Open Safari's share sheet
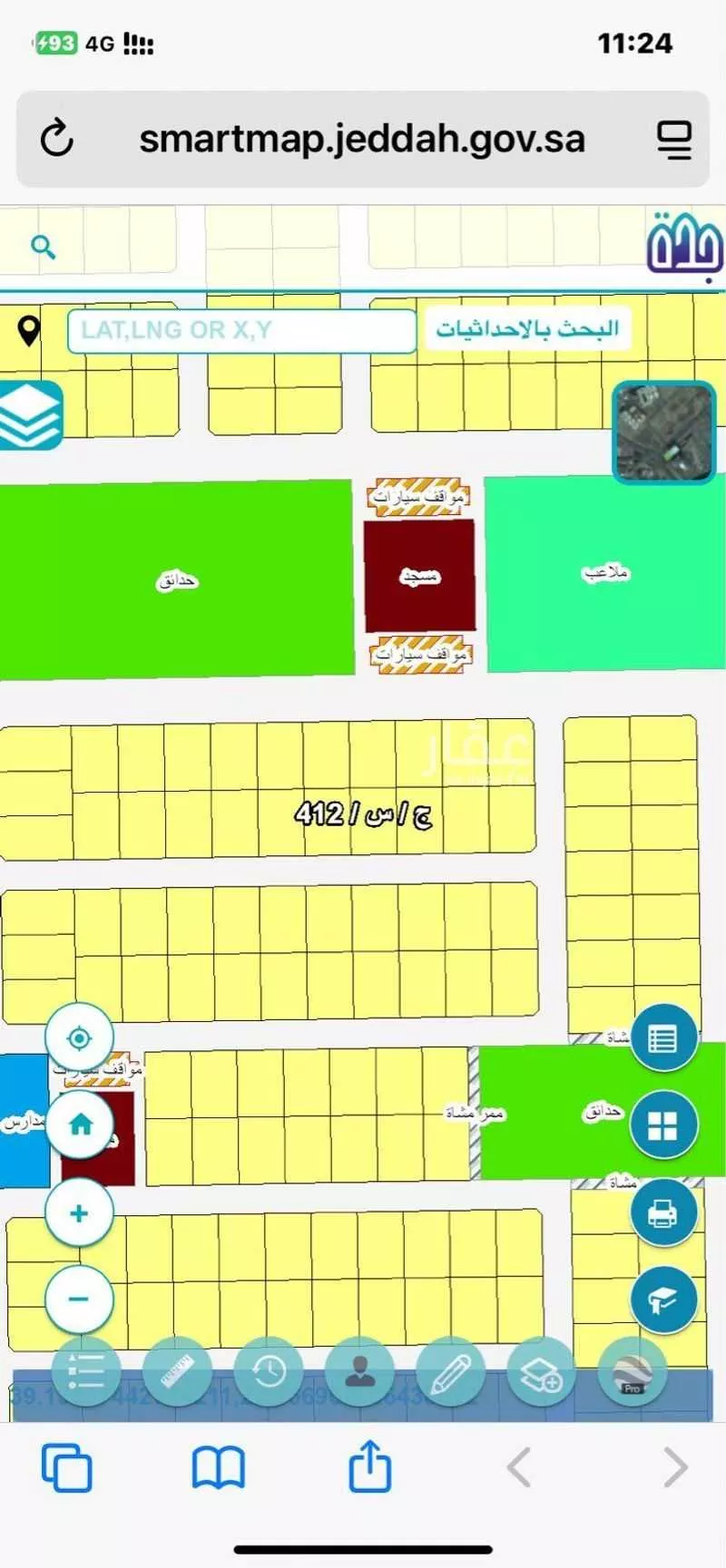The width and height of the screenshot is (726, 1568). click(369, 1466)
